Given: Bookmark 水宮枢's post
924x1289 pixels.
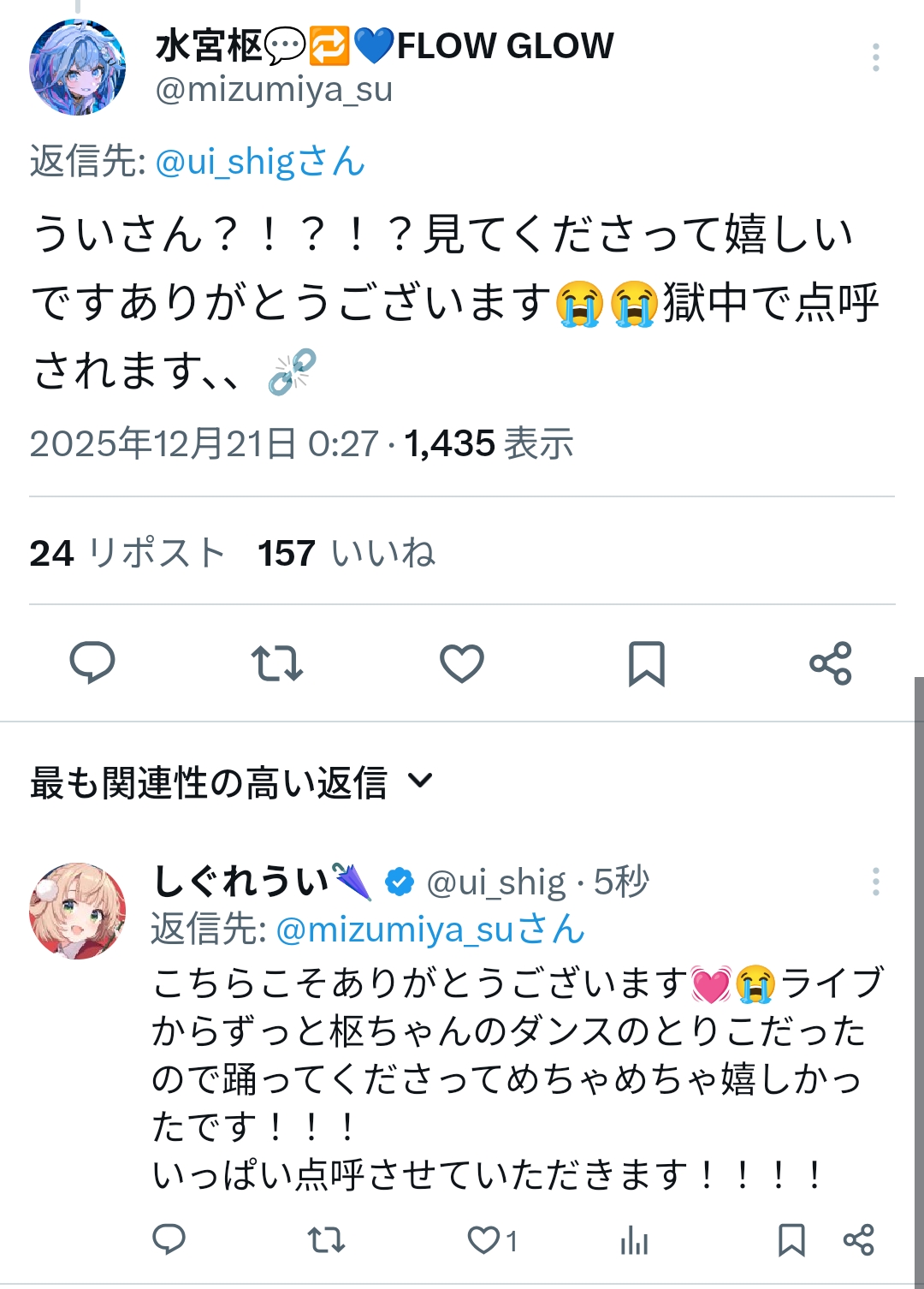Looking at the screenshot, I should tap(646, 662).
